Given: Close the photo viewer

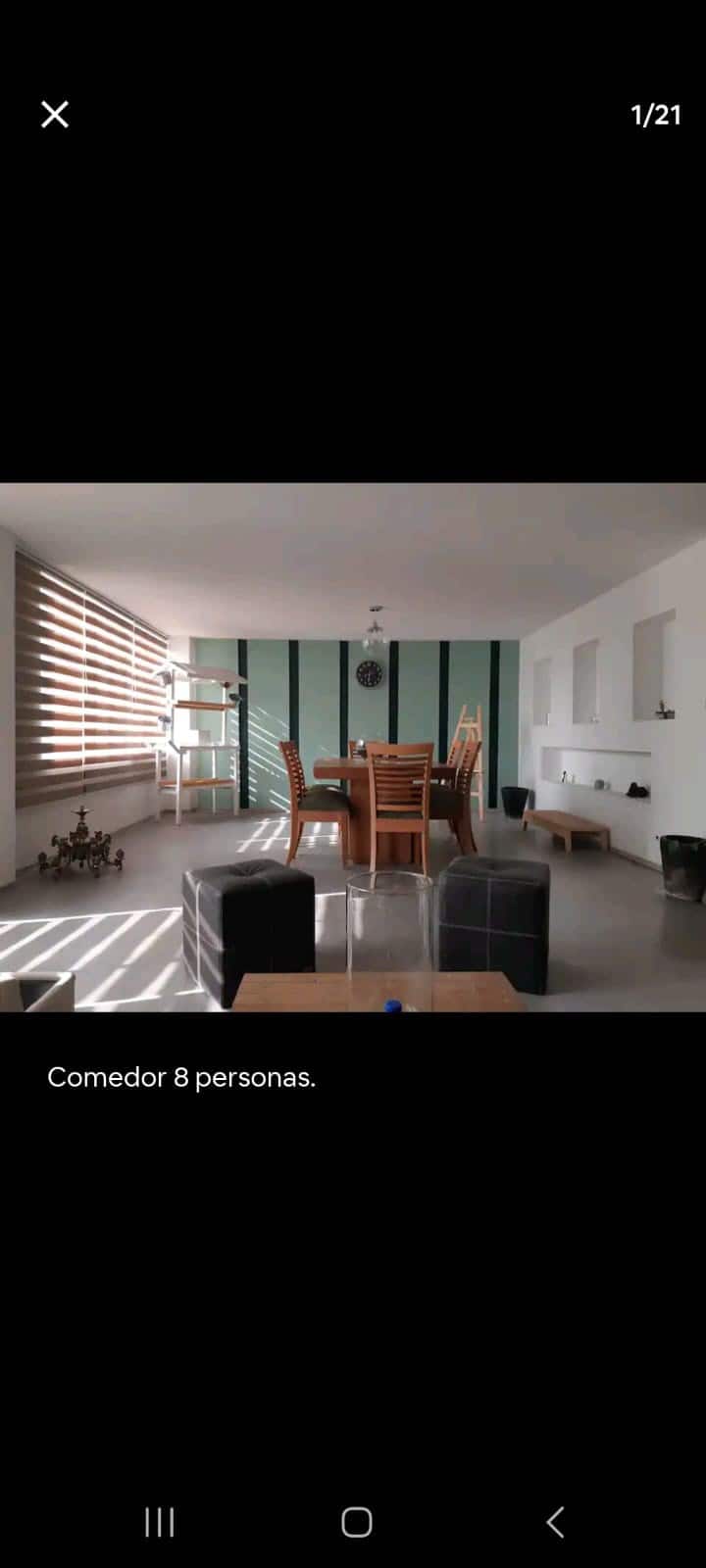Looking at the screenshot, I should [x=55, y=115].
